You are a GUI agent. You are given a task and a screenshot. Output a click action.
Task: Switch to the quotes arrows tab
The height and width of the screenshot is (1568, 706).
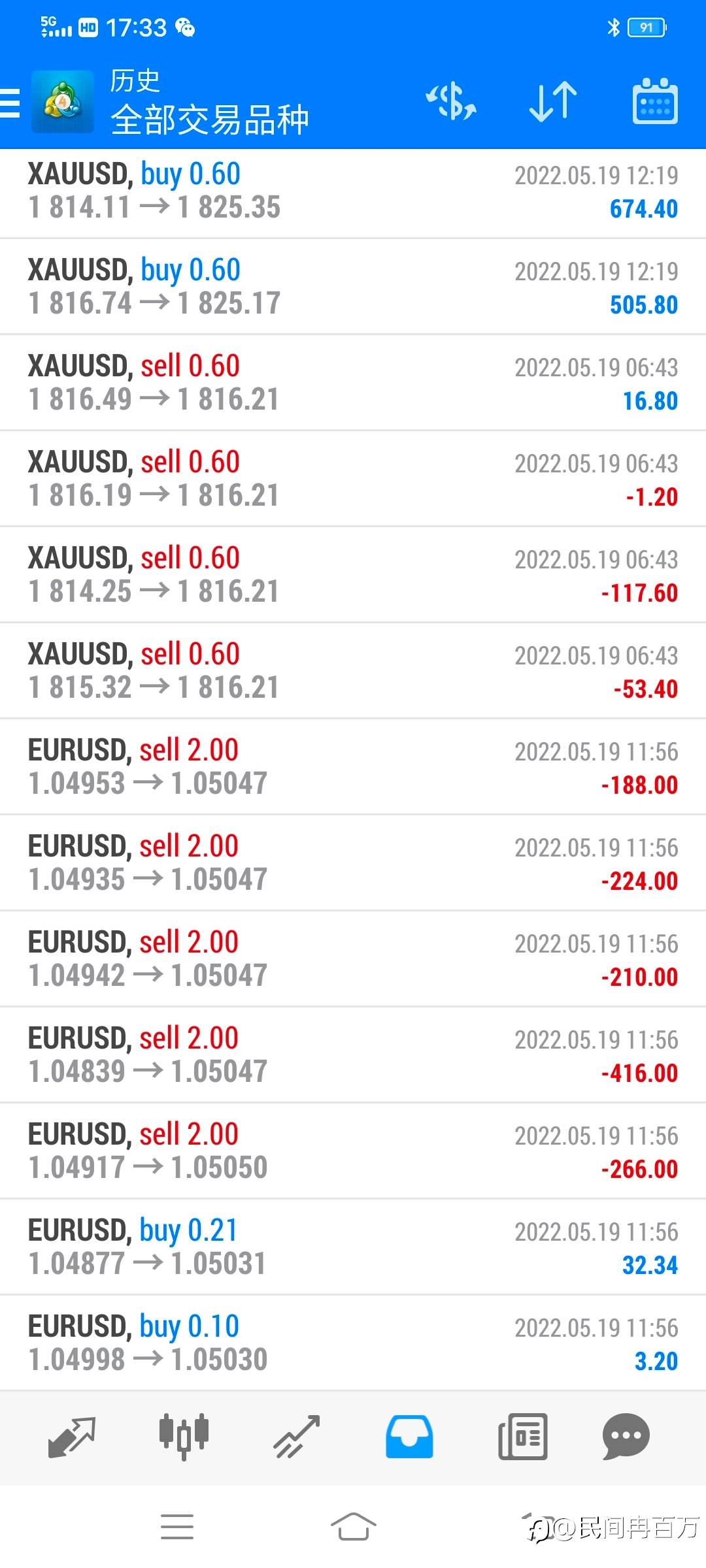[72, 1437]
